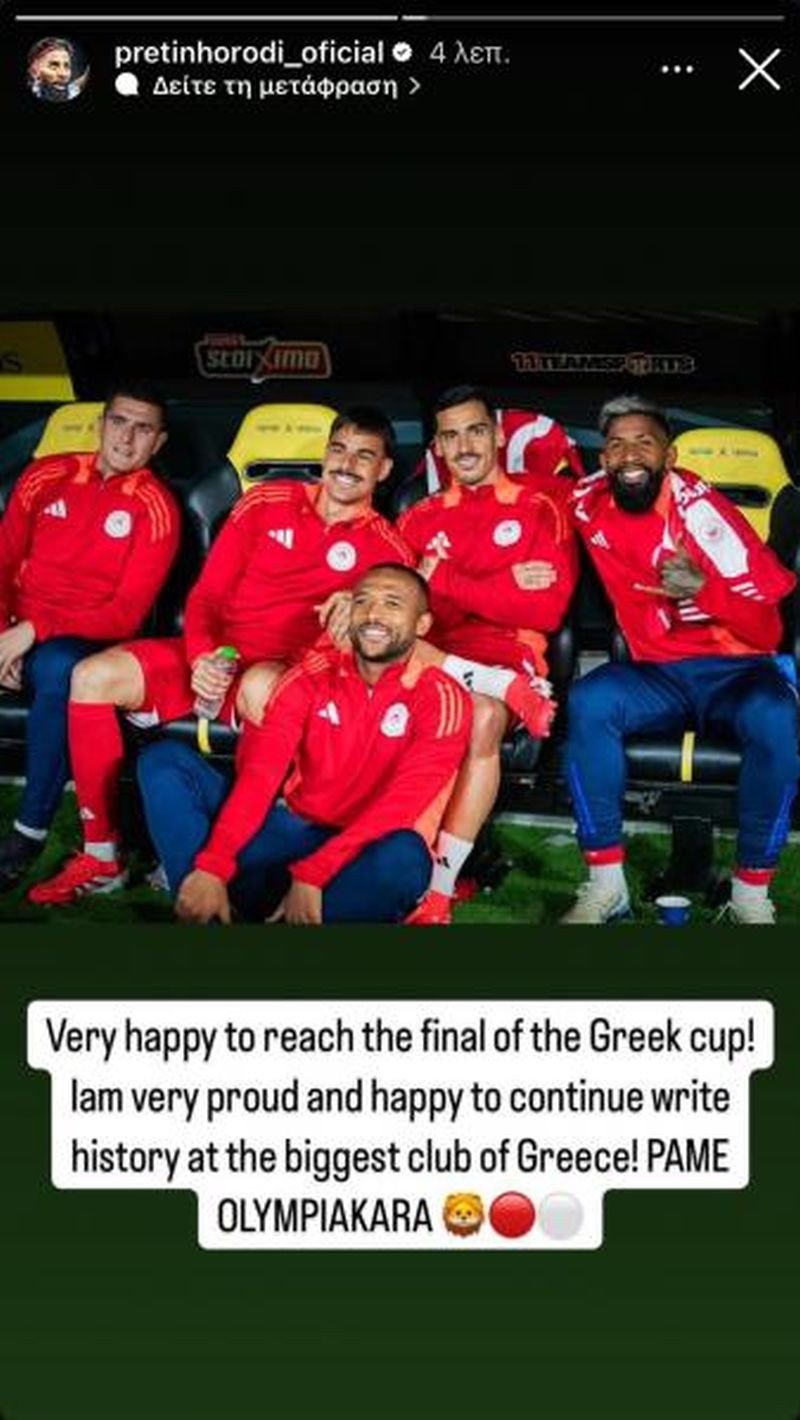Tap Δείτε τη μετάφραση to see translation
The image size is (800, 1420).
click(x=276, y=86)
